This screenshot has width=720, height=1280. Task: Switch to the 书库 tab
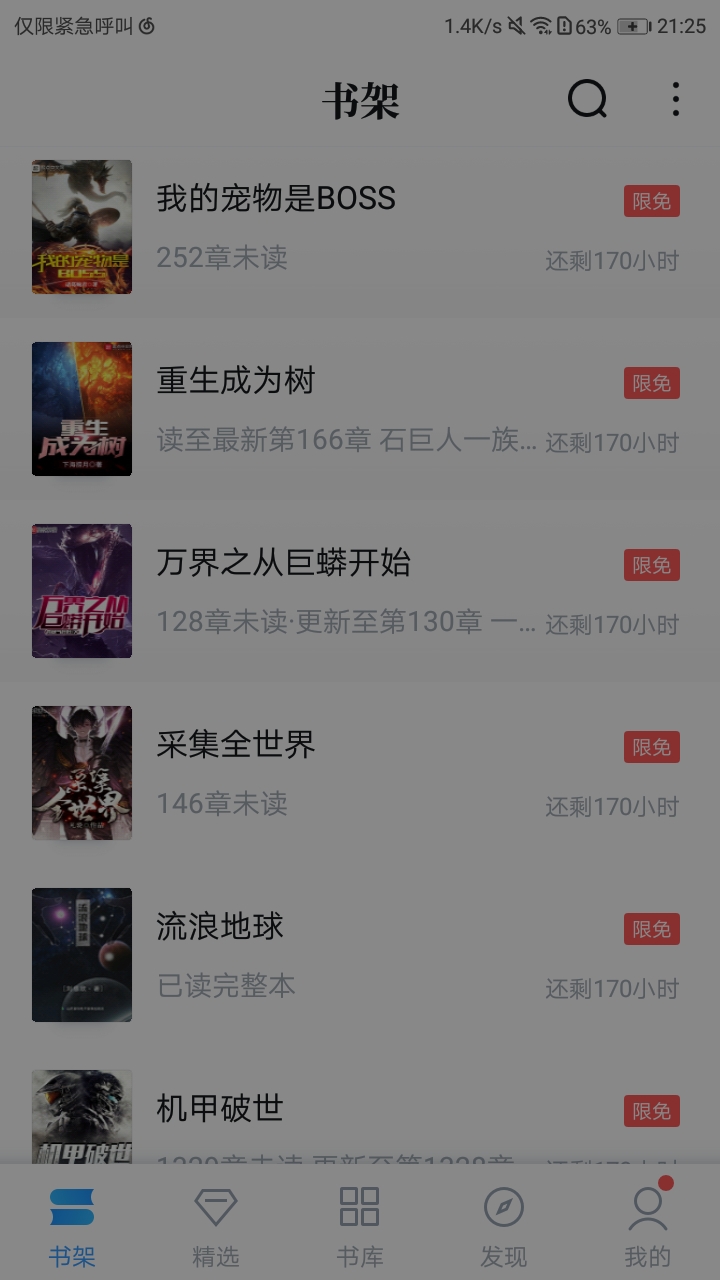(x=360, y=1226)
